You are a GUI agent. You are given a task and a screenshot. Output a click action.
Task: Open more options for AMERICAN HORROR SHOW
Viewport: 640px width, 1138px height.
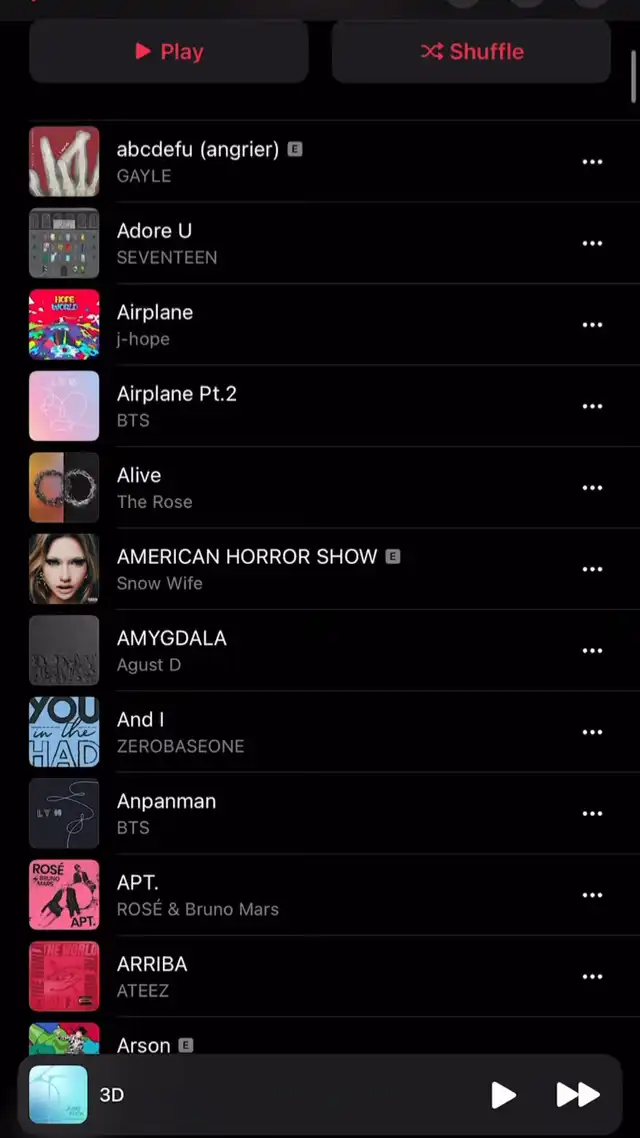(592, 569)
